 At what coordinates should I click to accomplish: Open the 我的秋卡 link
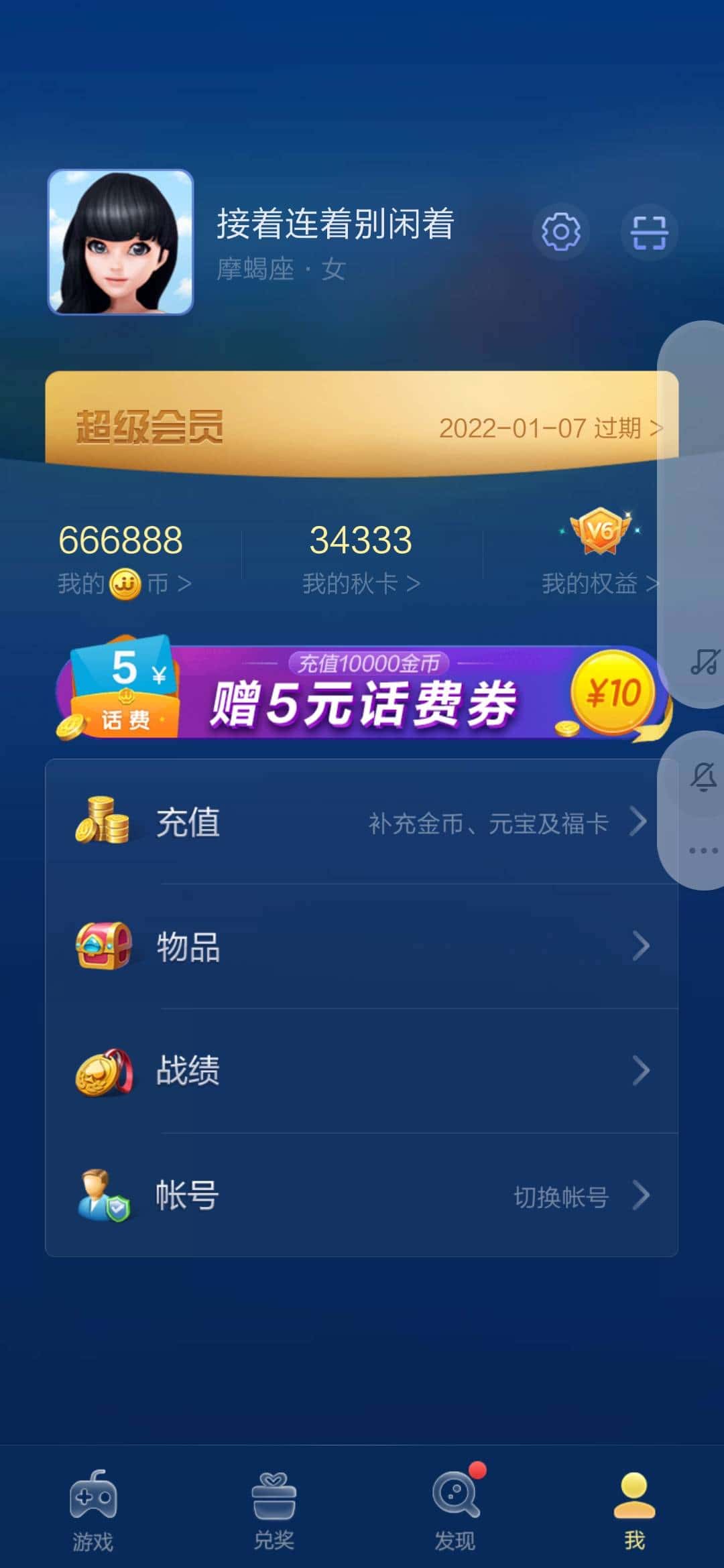361,582
